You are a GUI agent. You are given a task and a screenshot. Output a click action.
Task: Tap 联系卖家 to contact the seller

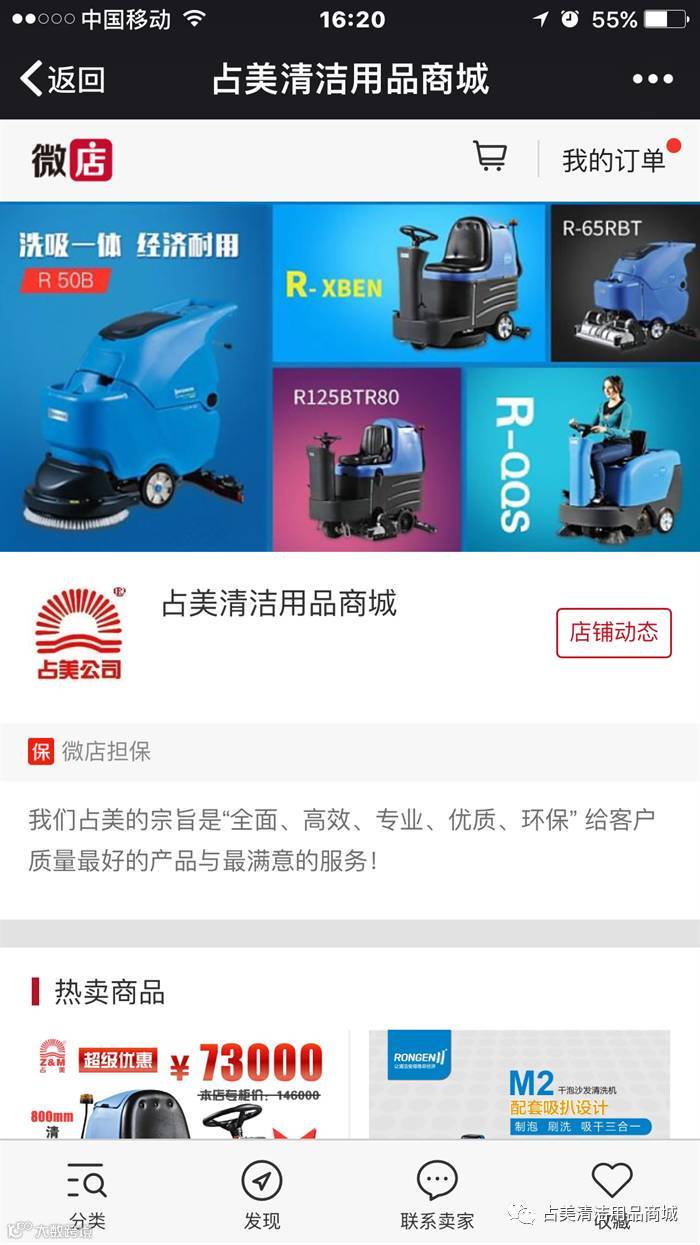[x=437, y=1195]
